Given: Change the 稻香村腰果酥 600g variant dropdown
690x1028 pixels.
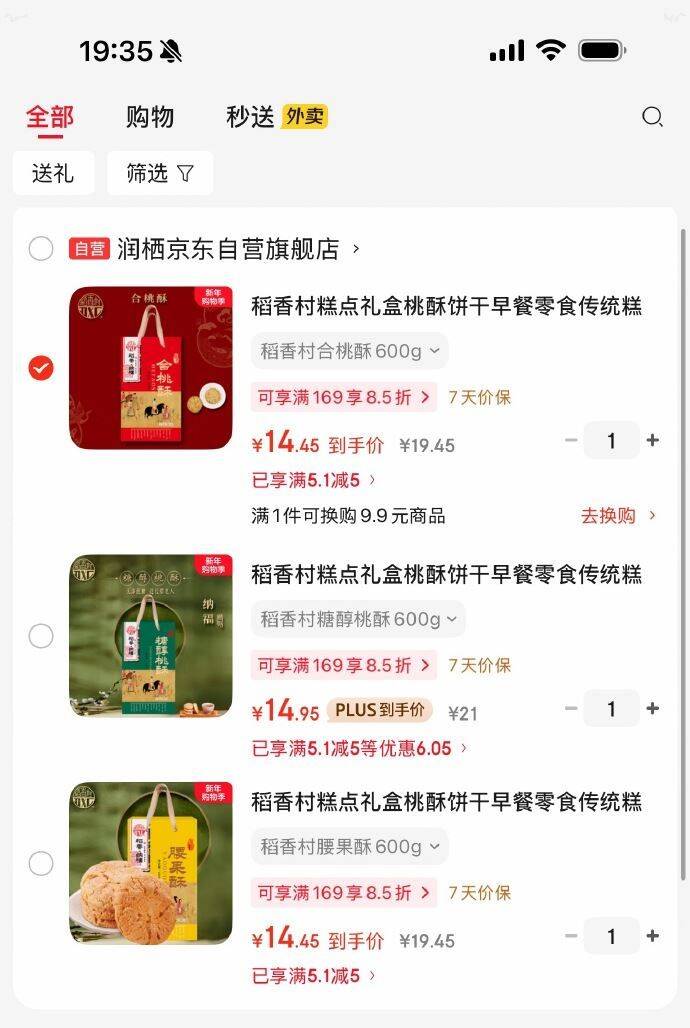Looking at the screenshot, I should [x=349, y=846].
